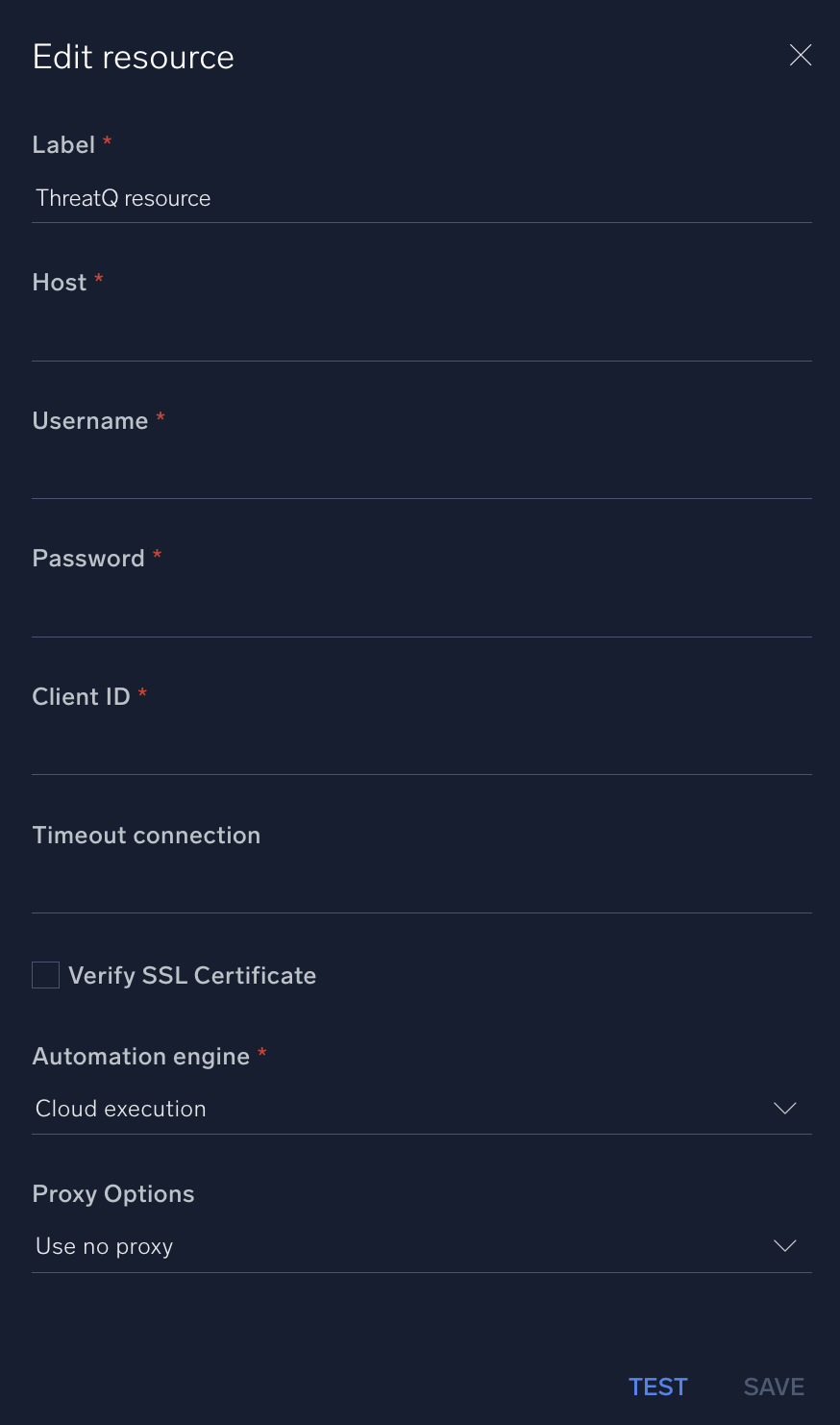Expand the Automation engine dropdown
Viewport: 840px width, 1425px height.
(x=422, y=1108)
